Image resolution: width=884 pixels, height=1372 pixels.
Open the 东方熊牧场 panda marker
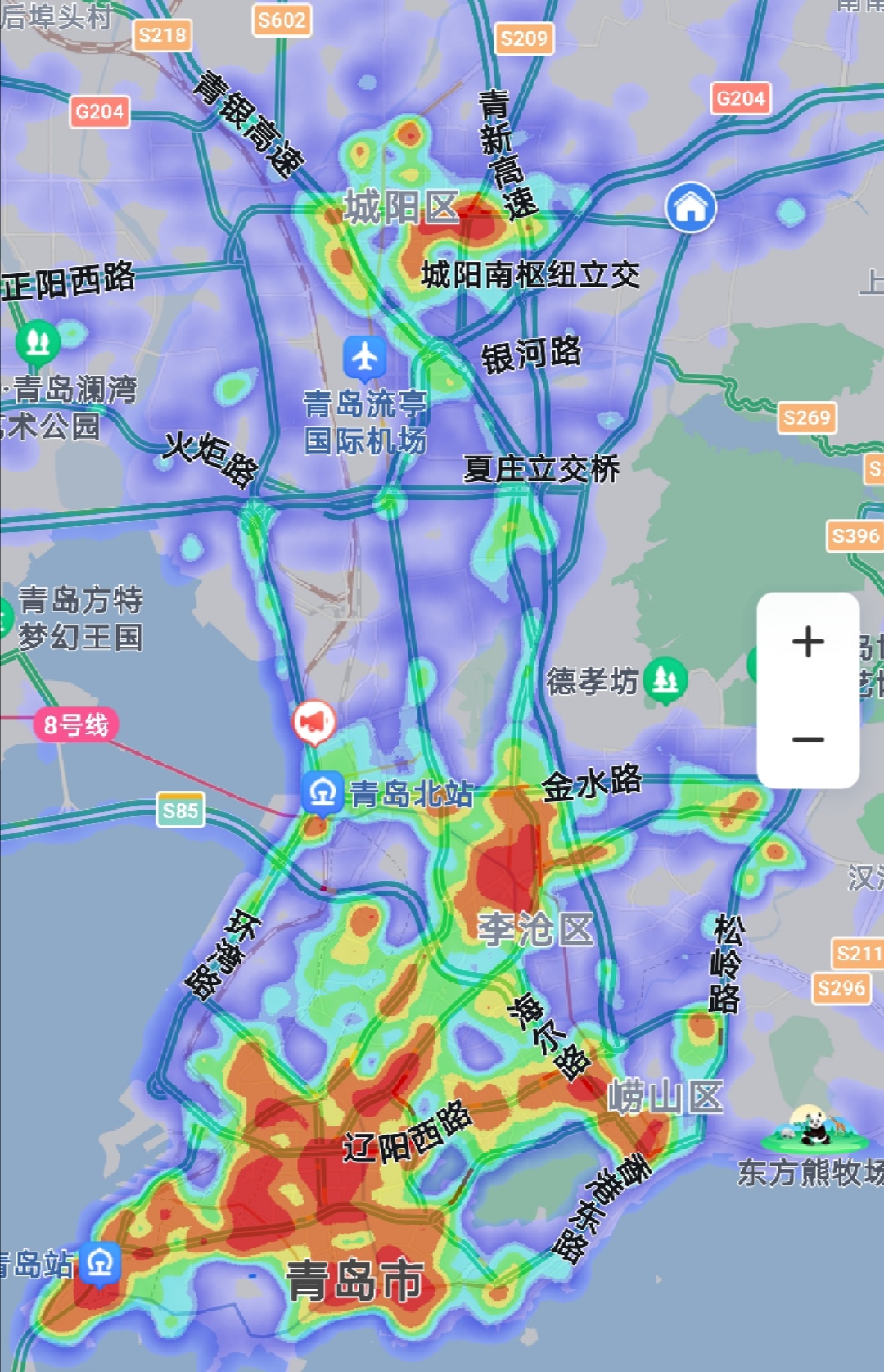[x=814, y=1128]
